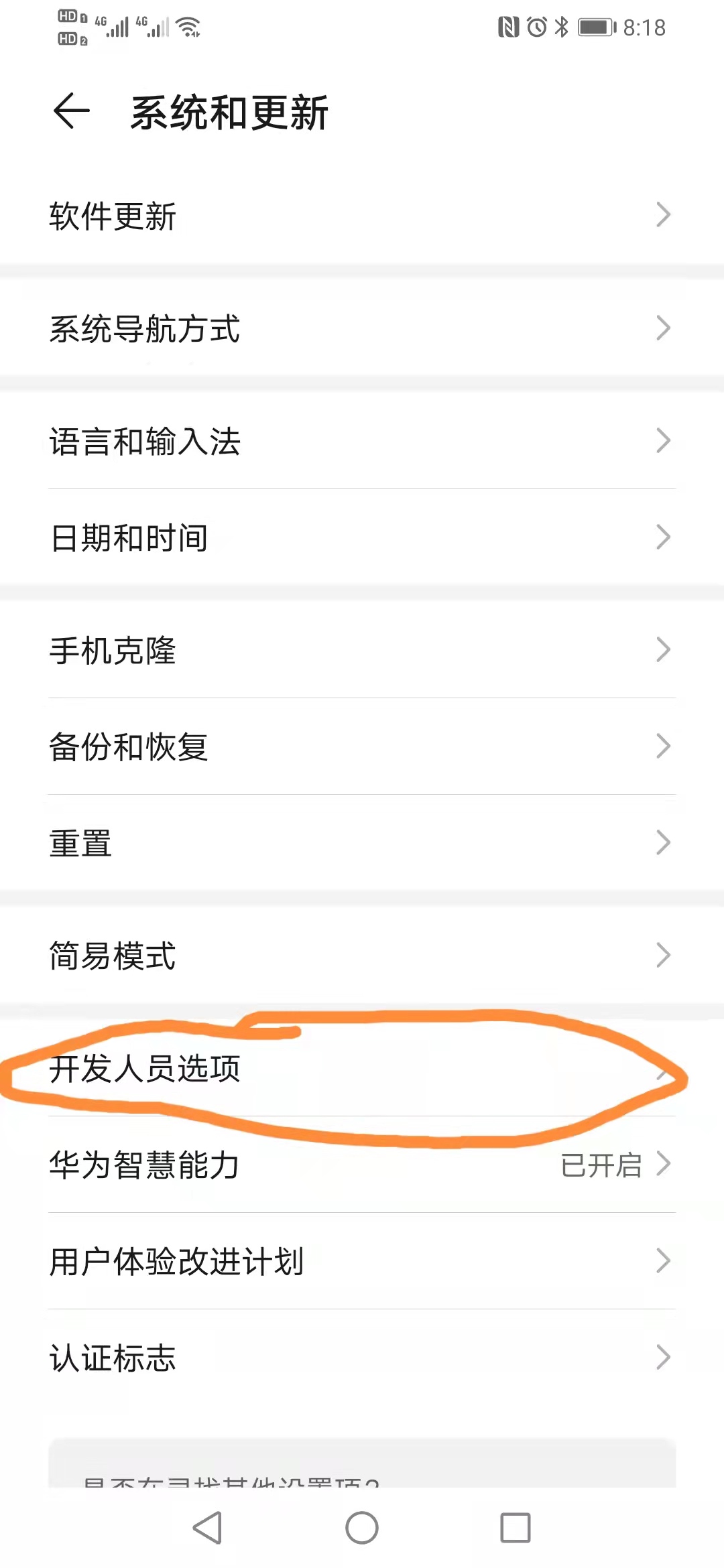Tap the Bluetooth icon in the status bar
724x1568 pixels.
[x=560, y=27]
